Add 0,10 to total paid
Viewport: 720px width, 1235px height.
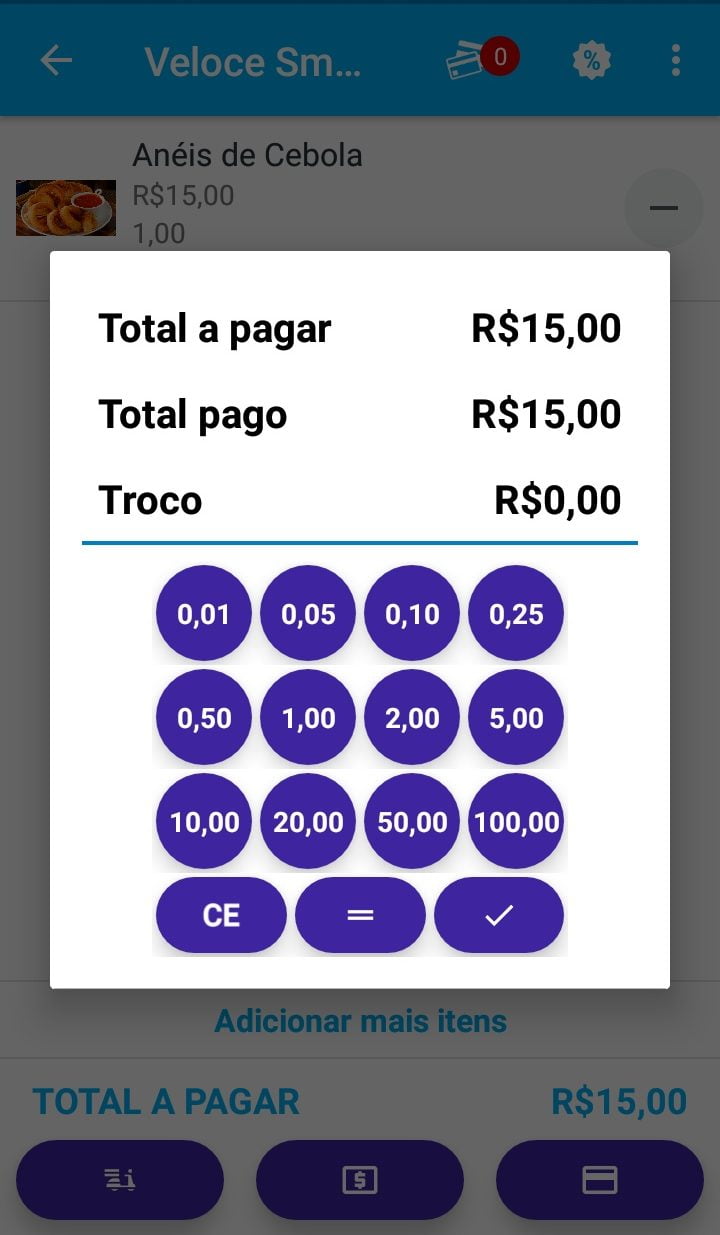click(x=412, y=614)
